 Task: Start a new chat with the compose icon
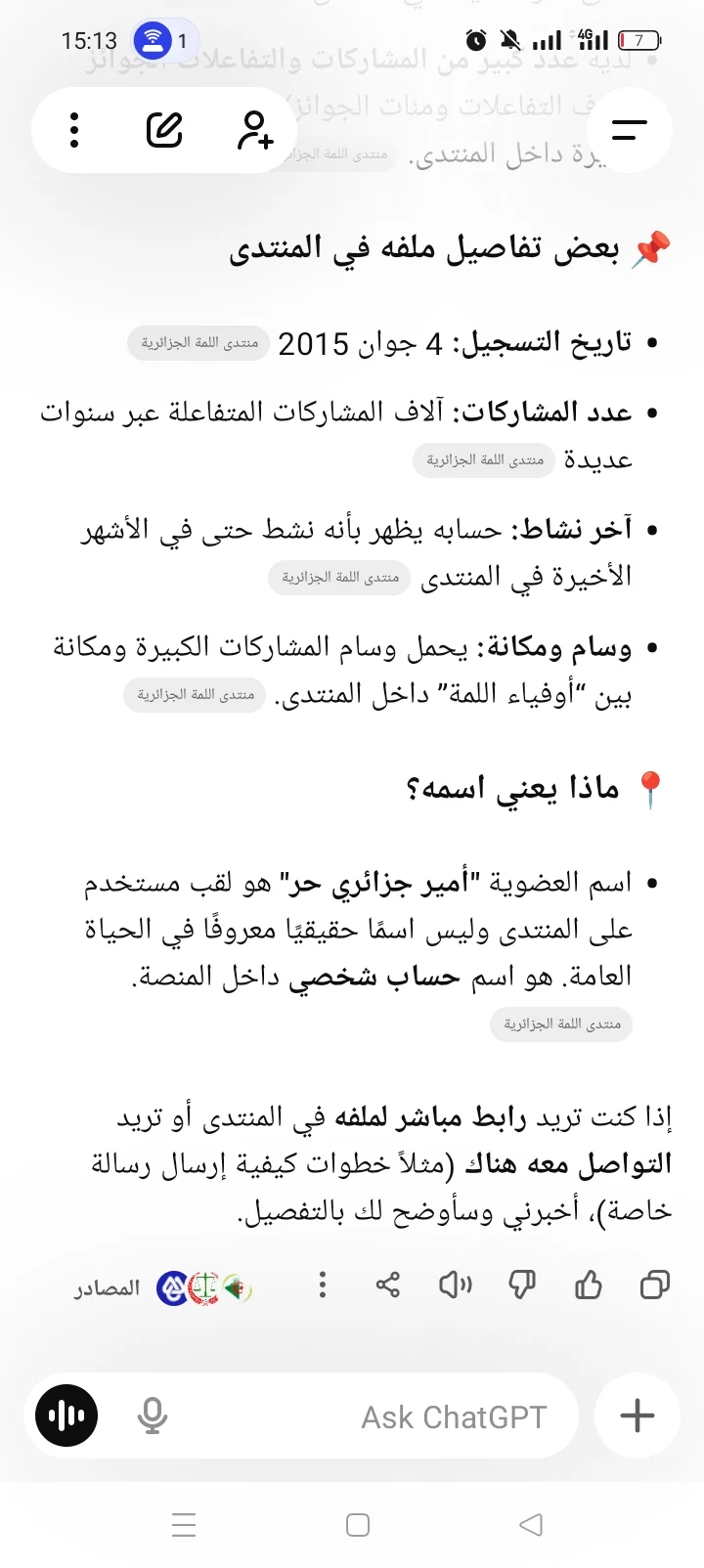point(163,128)
